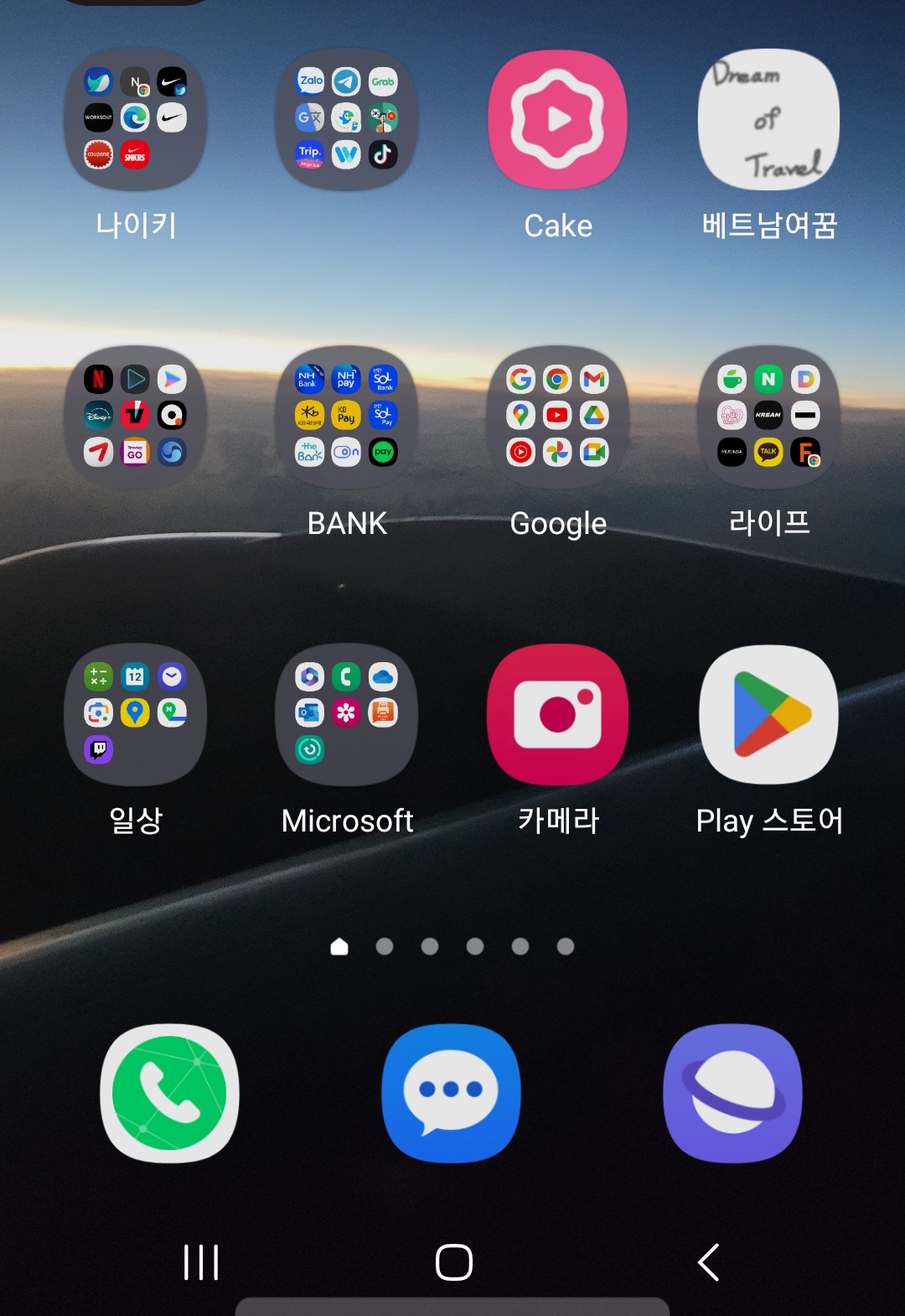
Task: Open Play 스토어
Action: [x=768, y=714]
